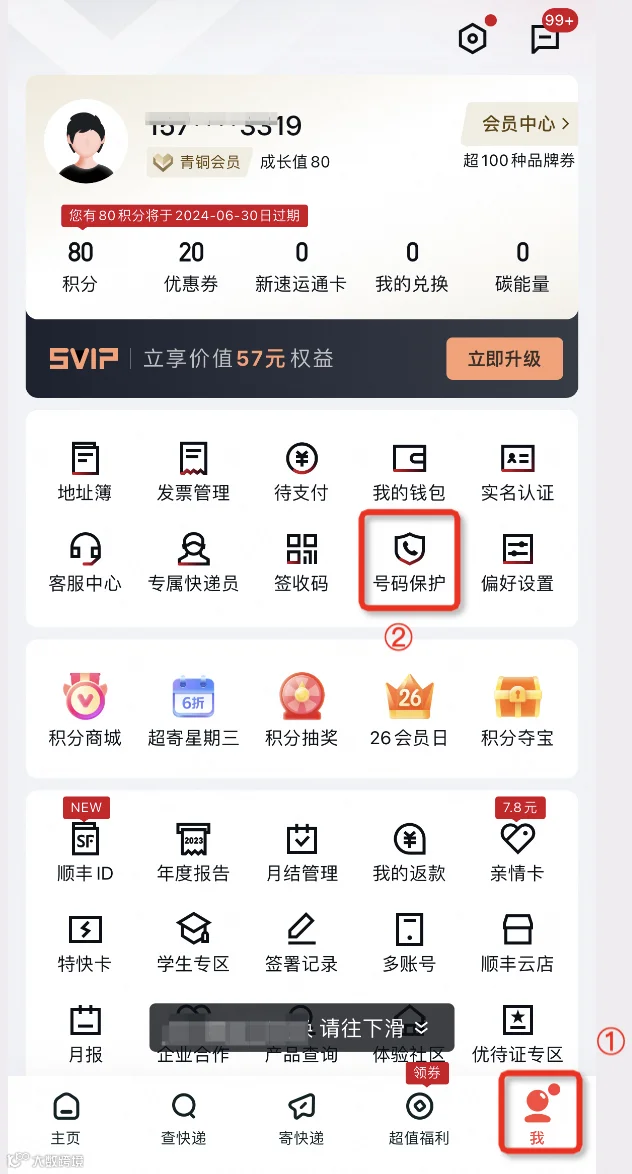Viewport: 632px width, 1174px height.
Task: View 优惠券 coupons count
Action: [x=191, y=267]
